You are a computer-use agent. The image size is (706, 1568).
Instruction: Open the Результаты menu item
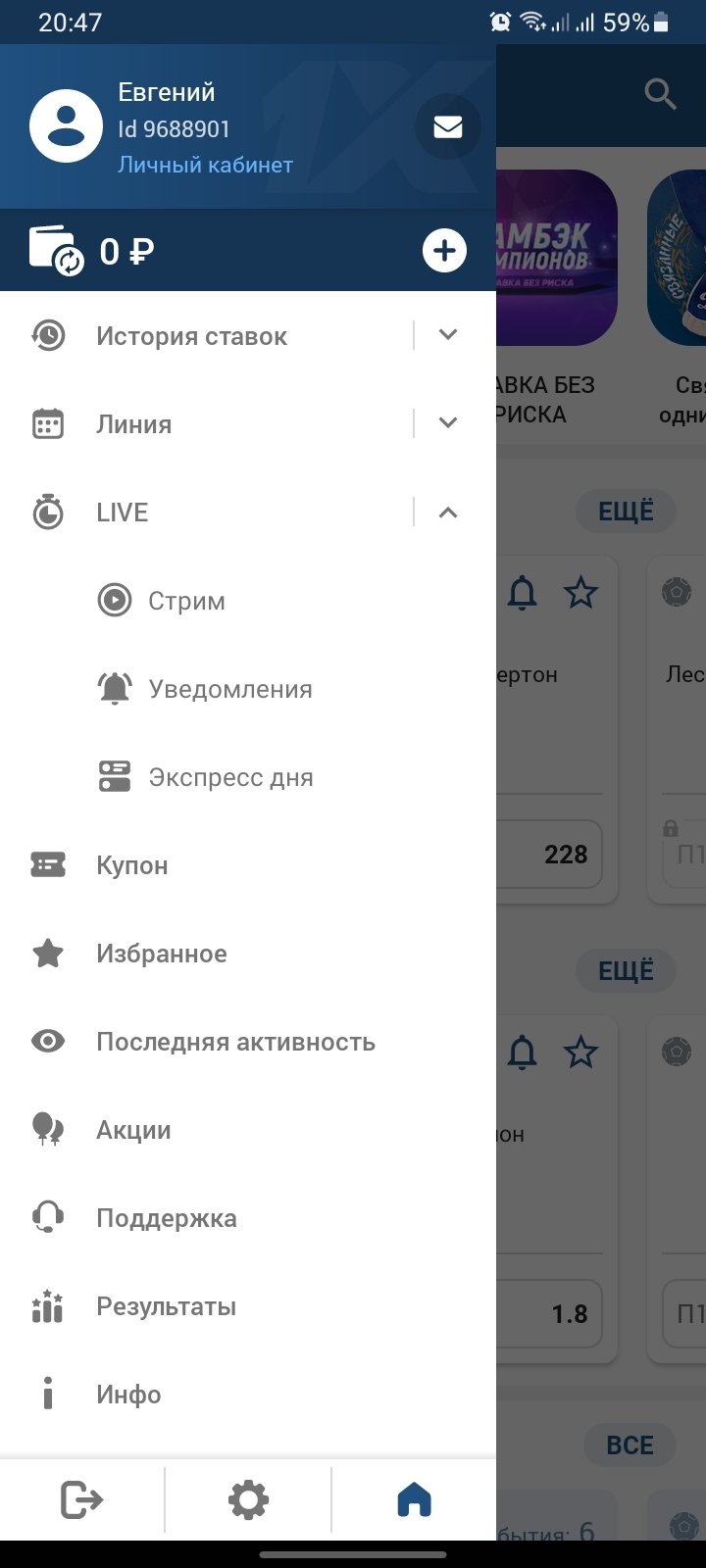coord(166,1306)
